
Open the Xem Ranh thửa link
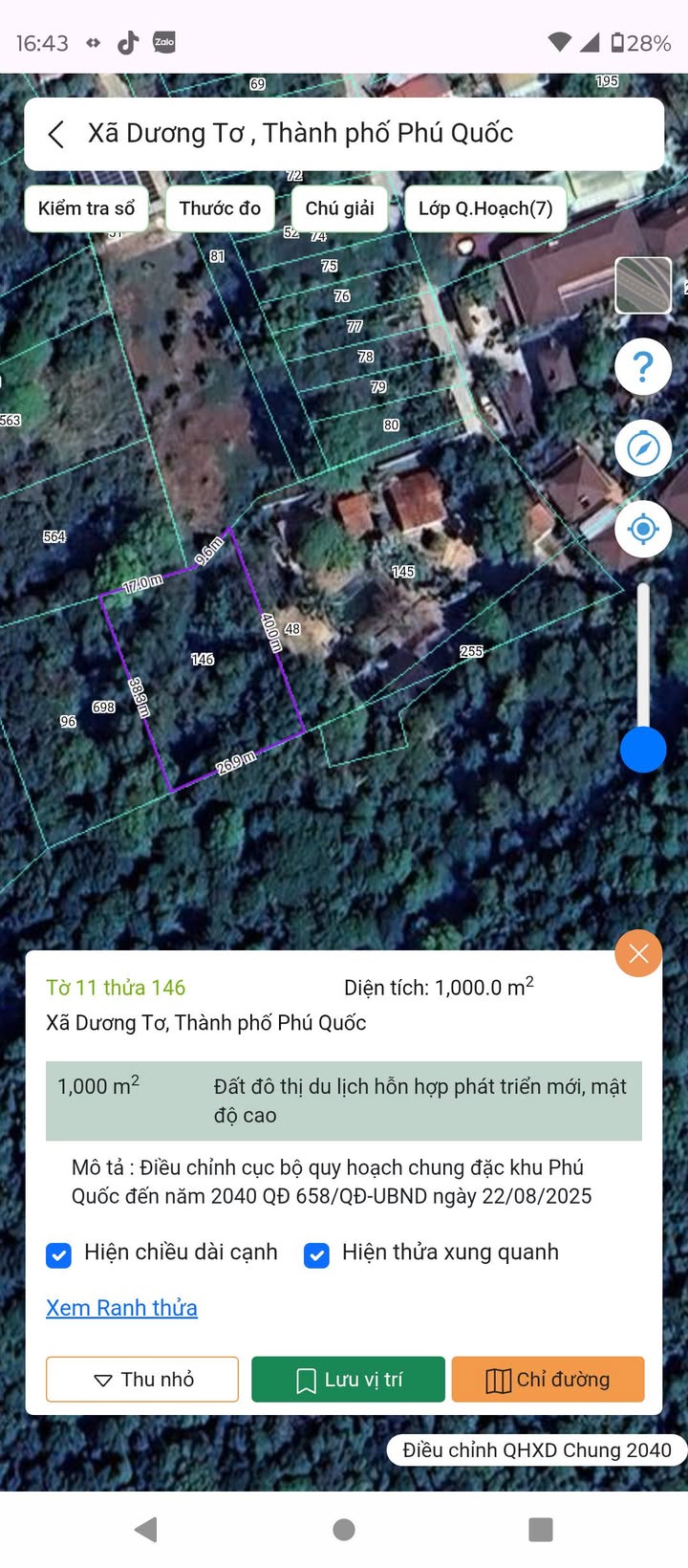[x=121, y=1308]
